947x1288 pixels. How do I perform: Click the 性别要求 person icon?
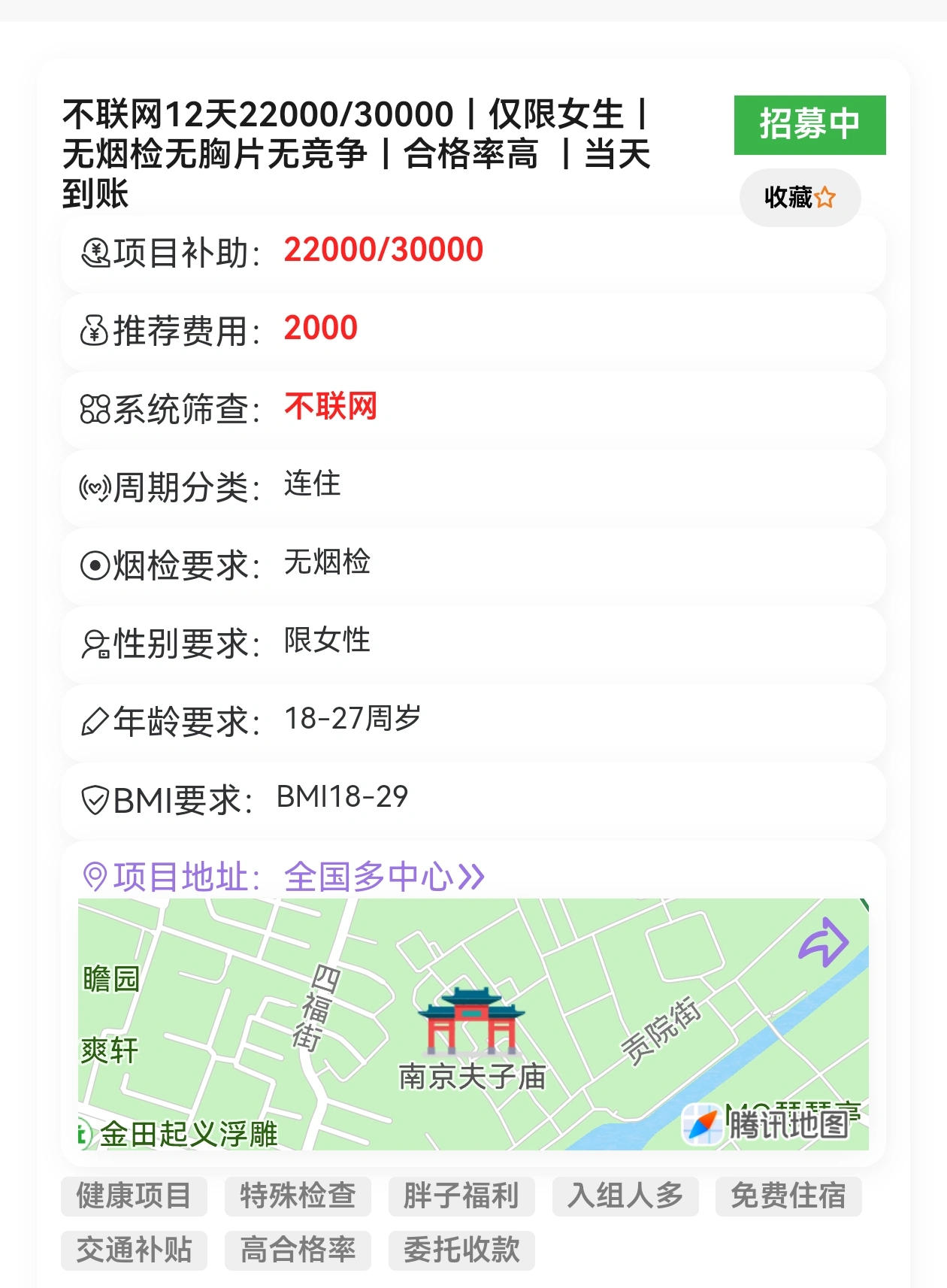point(95,644)
